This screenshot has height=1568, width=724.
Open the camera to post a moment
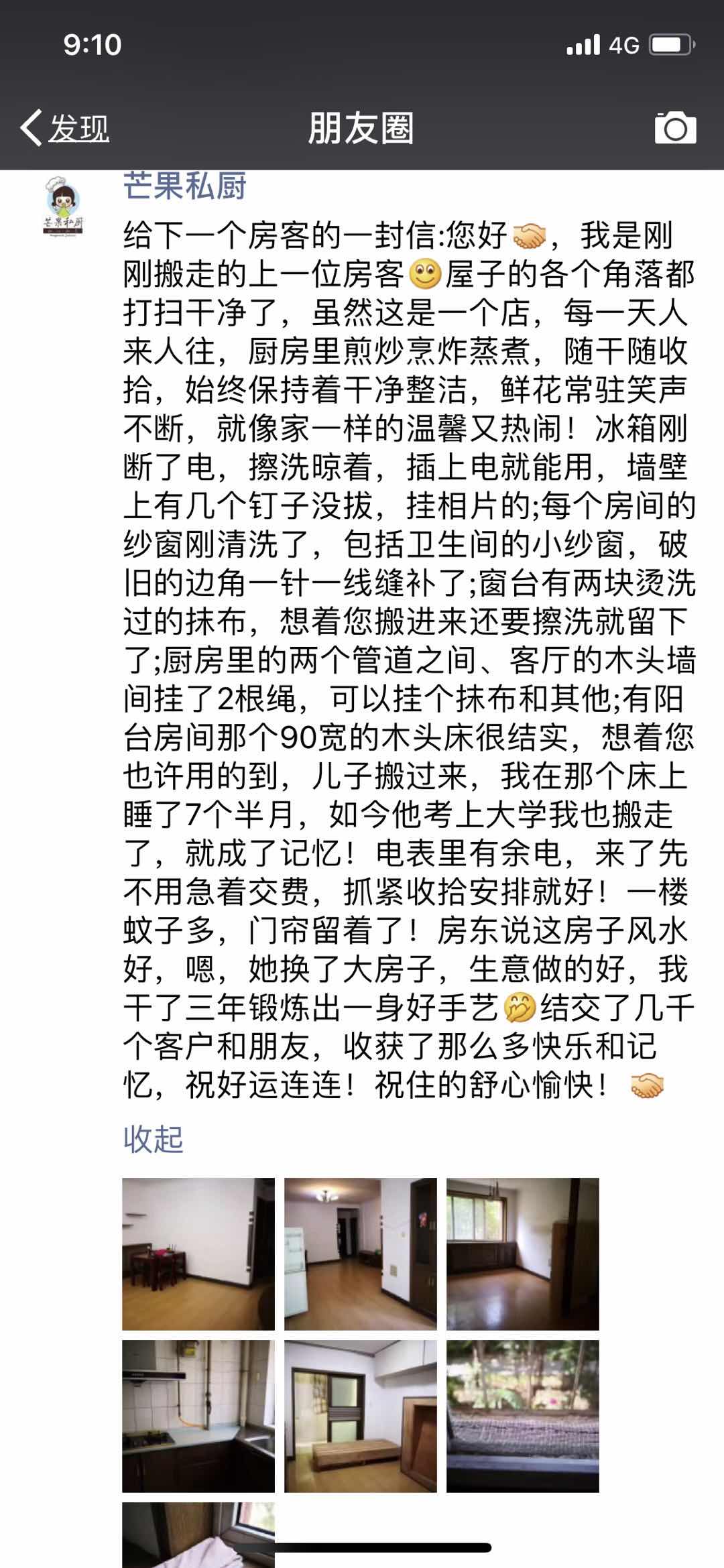tap(675, 128)
